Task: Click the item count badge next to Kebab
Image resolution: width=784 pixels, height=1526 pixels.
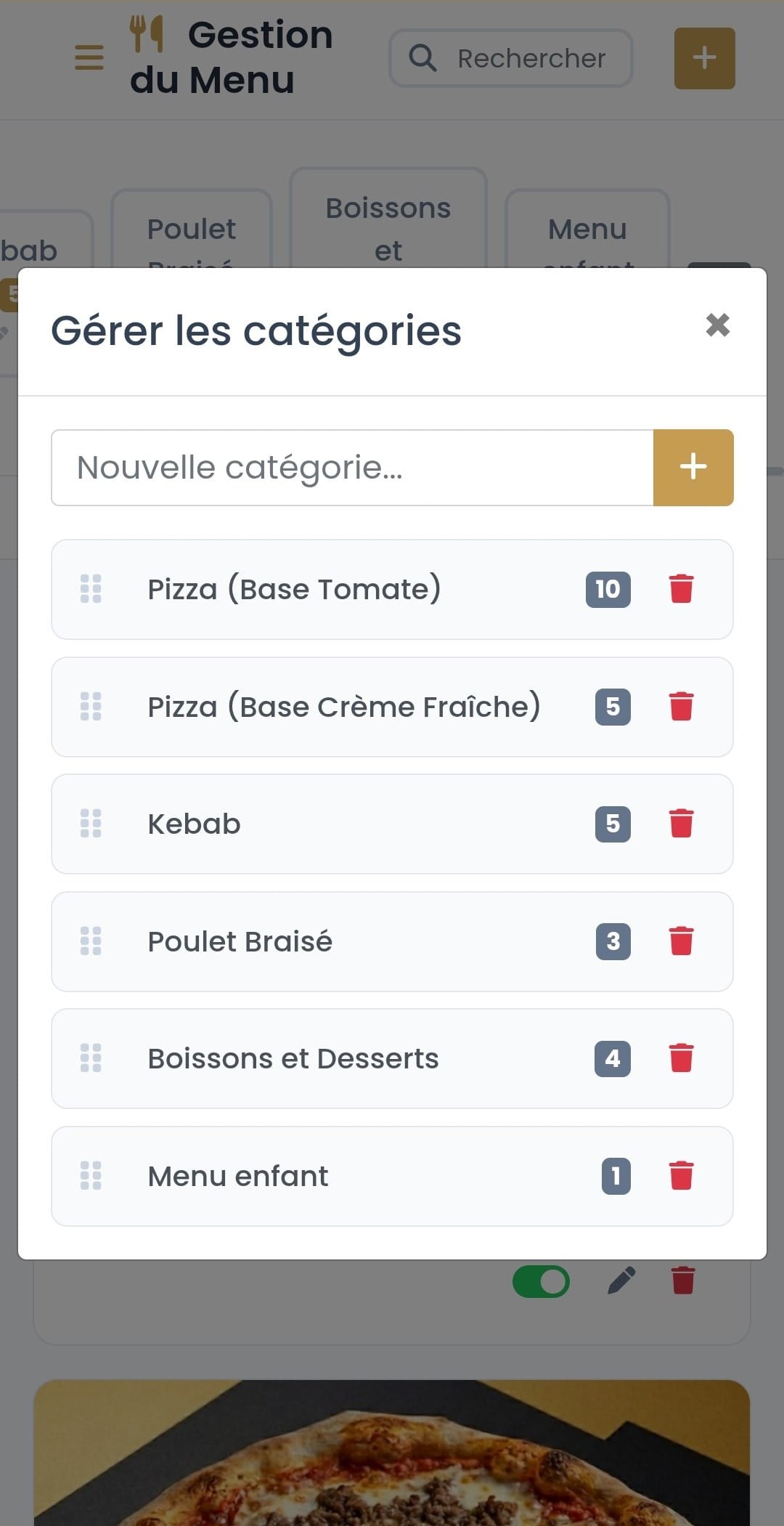Action: (613, 824)
